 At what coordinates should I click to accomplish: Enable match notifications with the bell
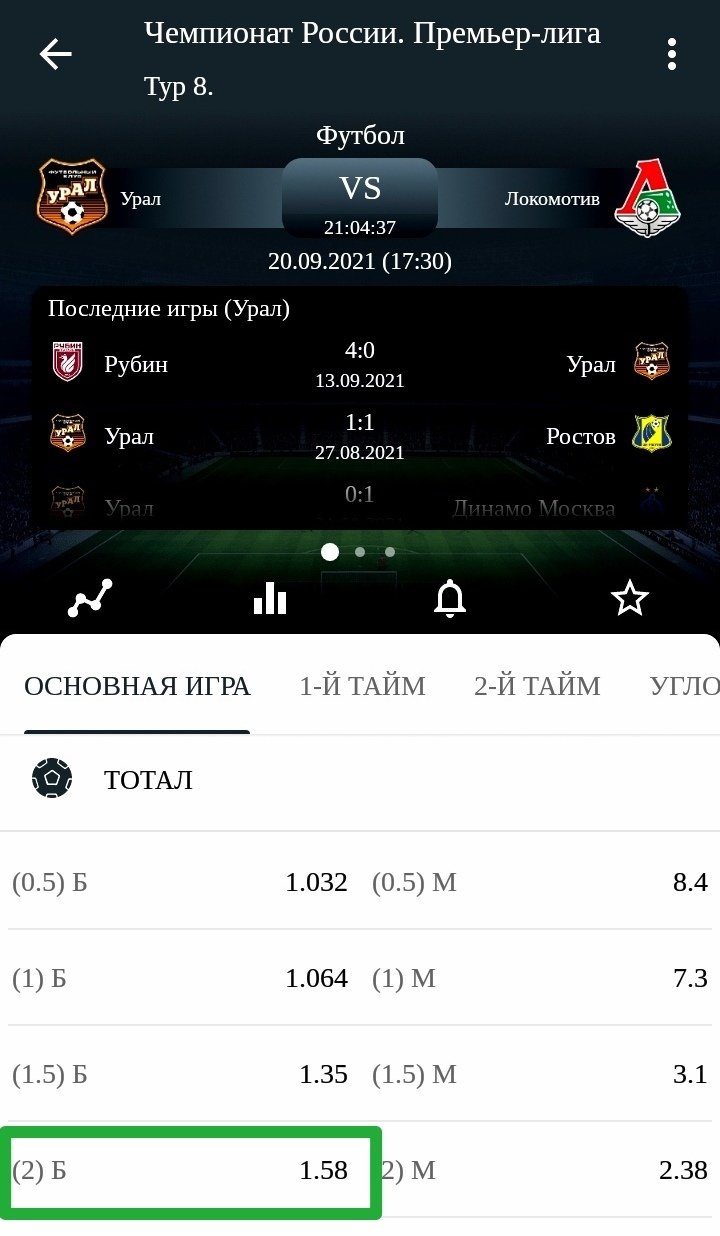pos(450,598)
